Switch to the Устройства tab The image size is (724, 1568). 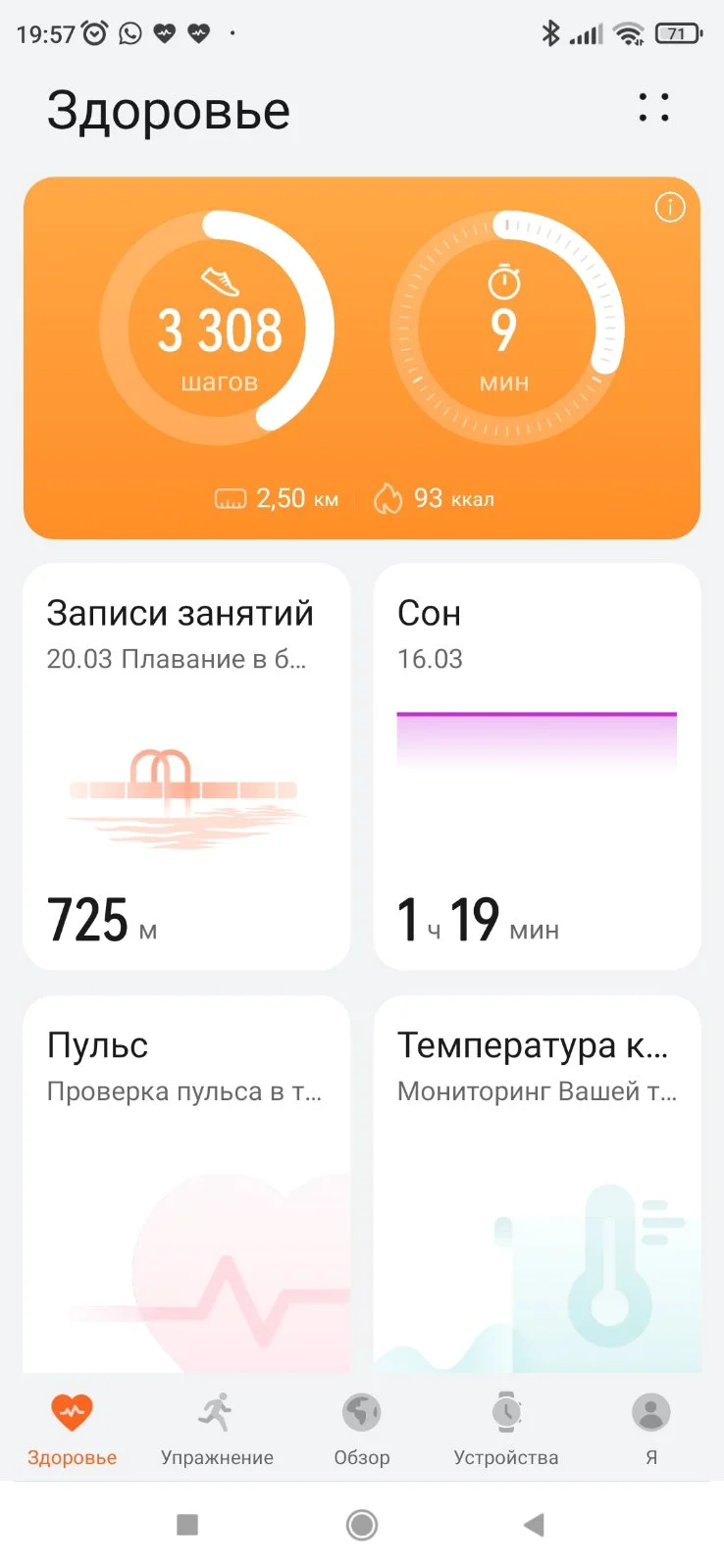506,1428
